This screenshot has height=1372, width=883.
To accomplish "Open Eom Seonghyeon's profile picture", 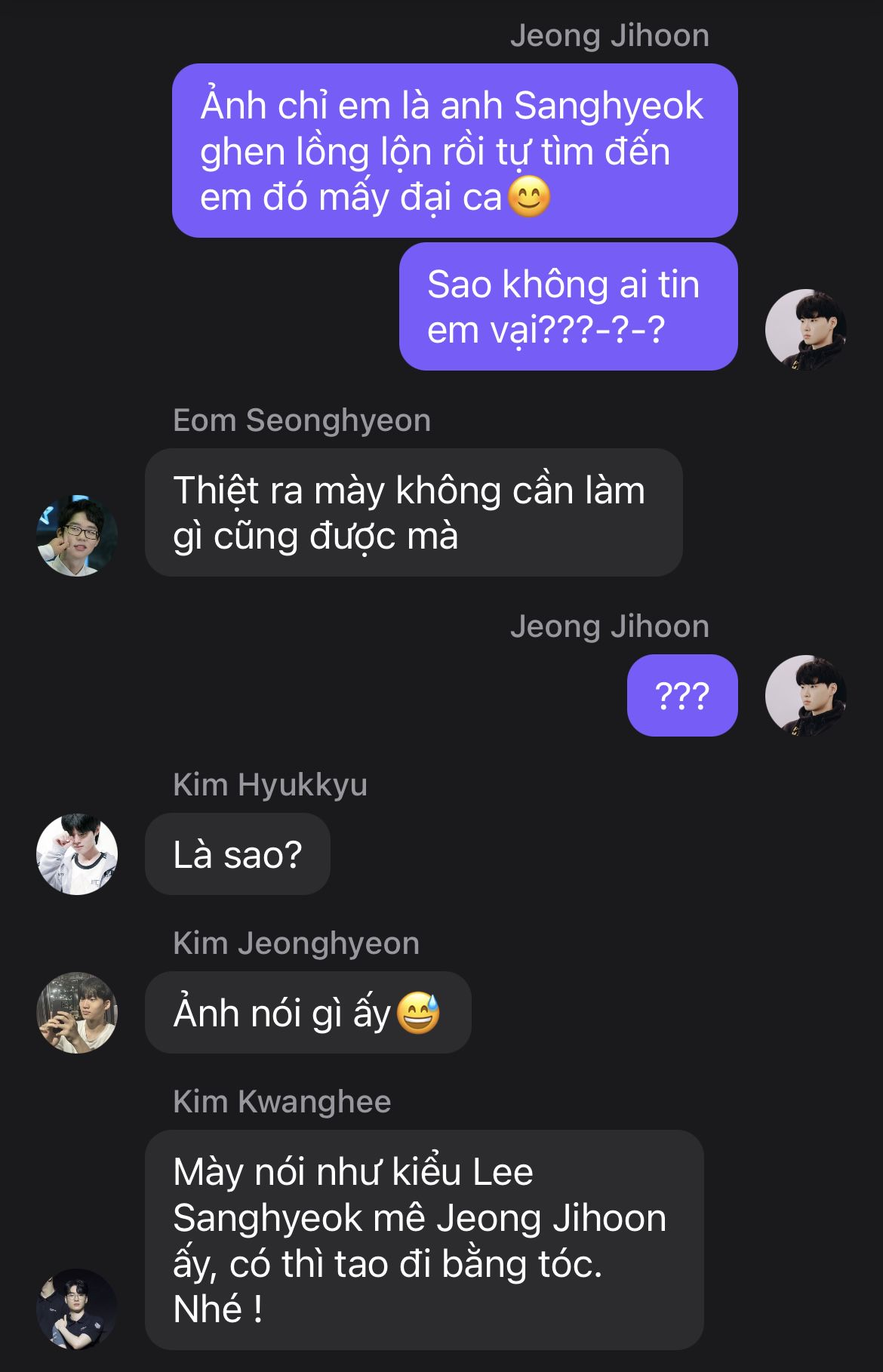I will click(77, 536).
